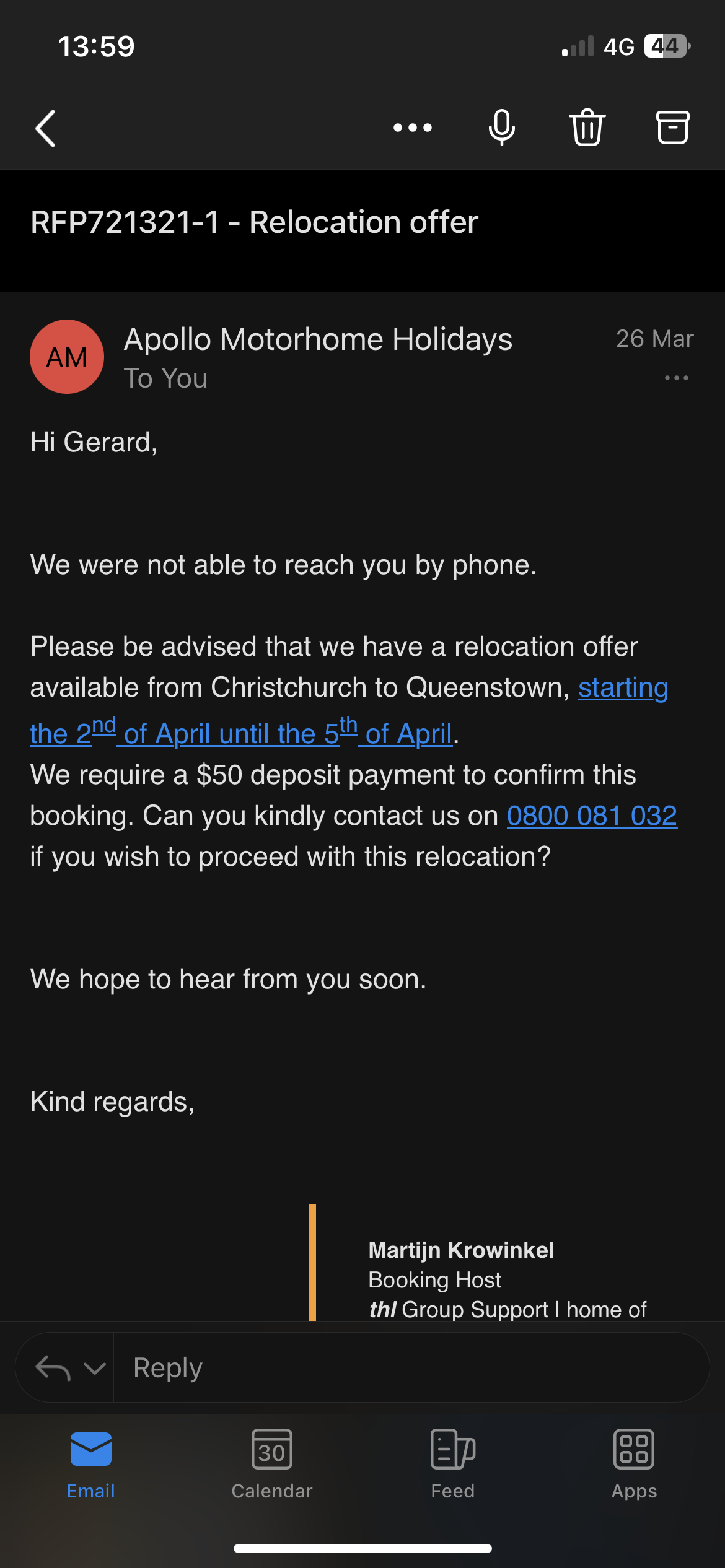725x1568 pixels.
Task: Go back to the inbox
Action: pyautogui.click(x=45, y=128)
